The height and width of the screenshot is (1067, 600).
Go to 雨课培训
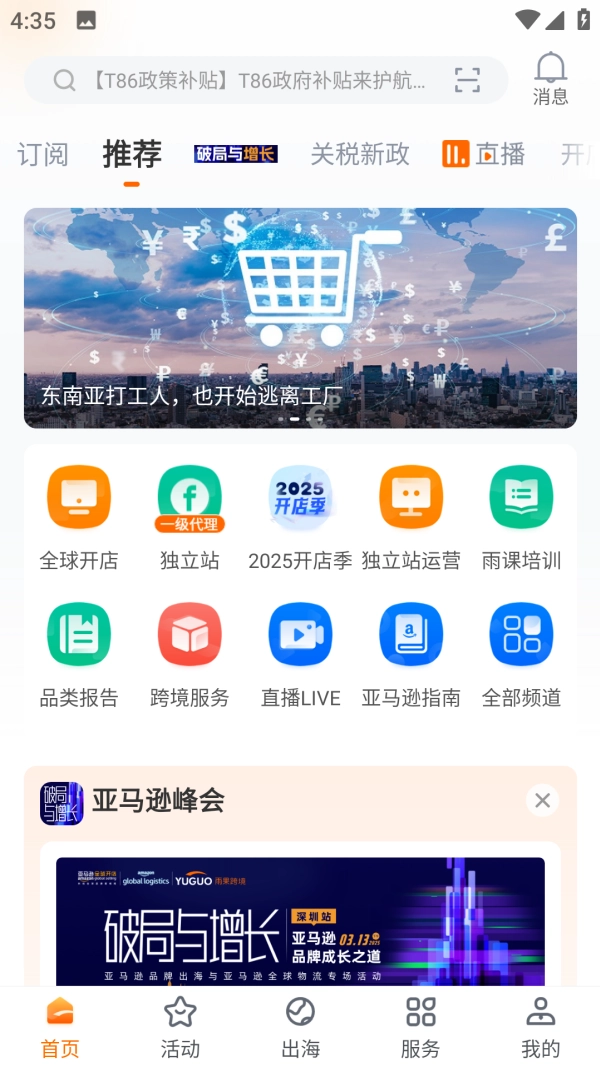[x=521, y=516]
